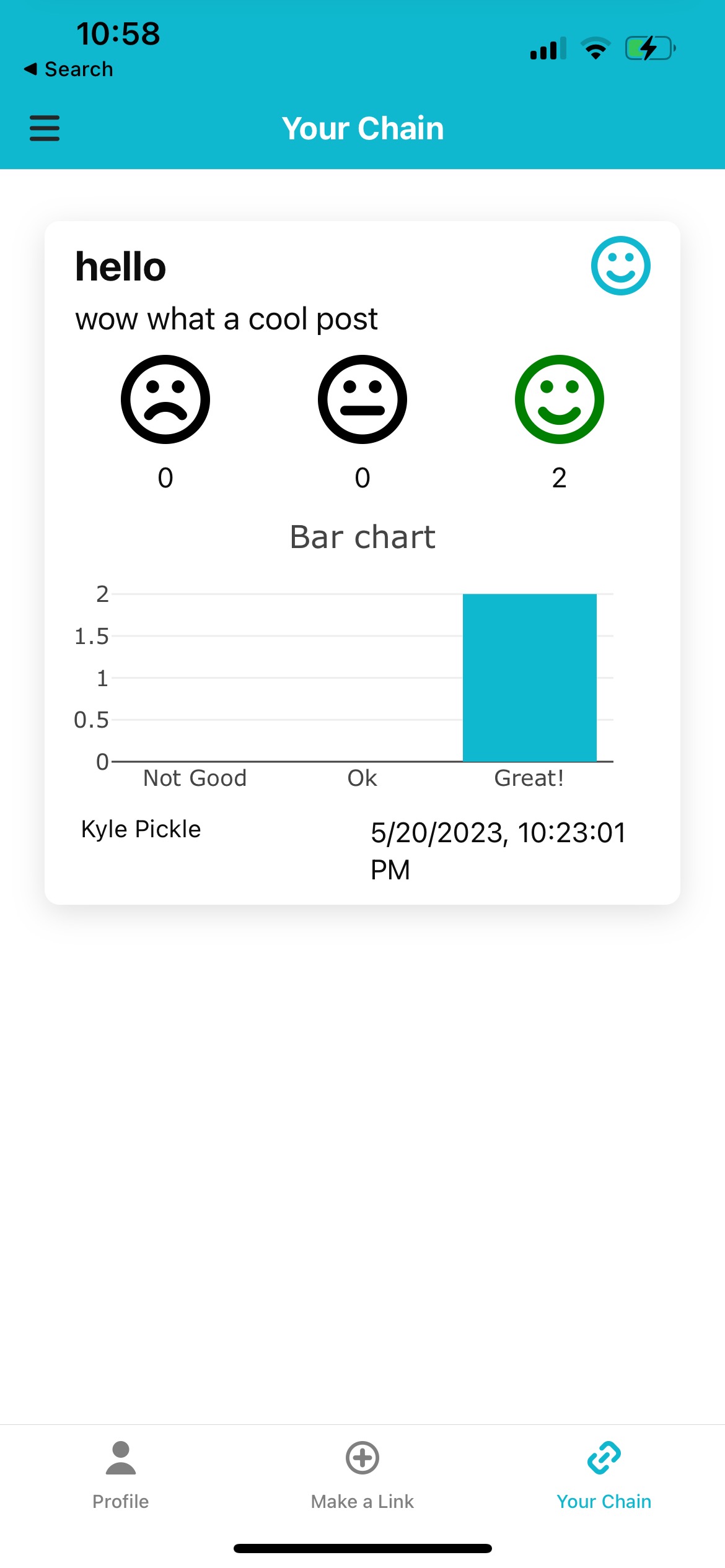Return to Search via the back link

pos(69,69)
